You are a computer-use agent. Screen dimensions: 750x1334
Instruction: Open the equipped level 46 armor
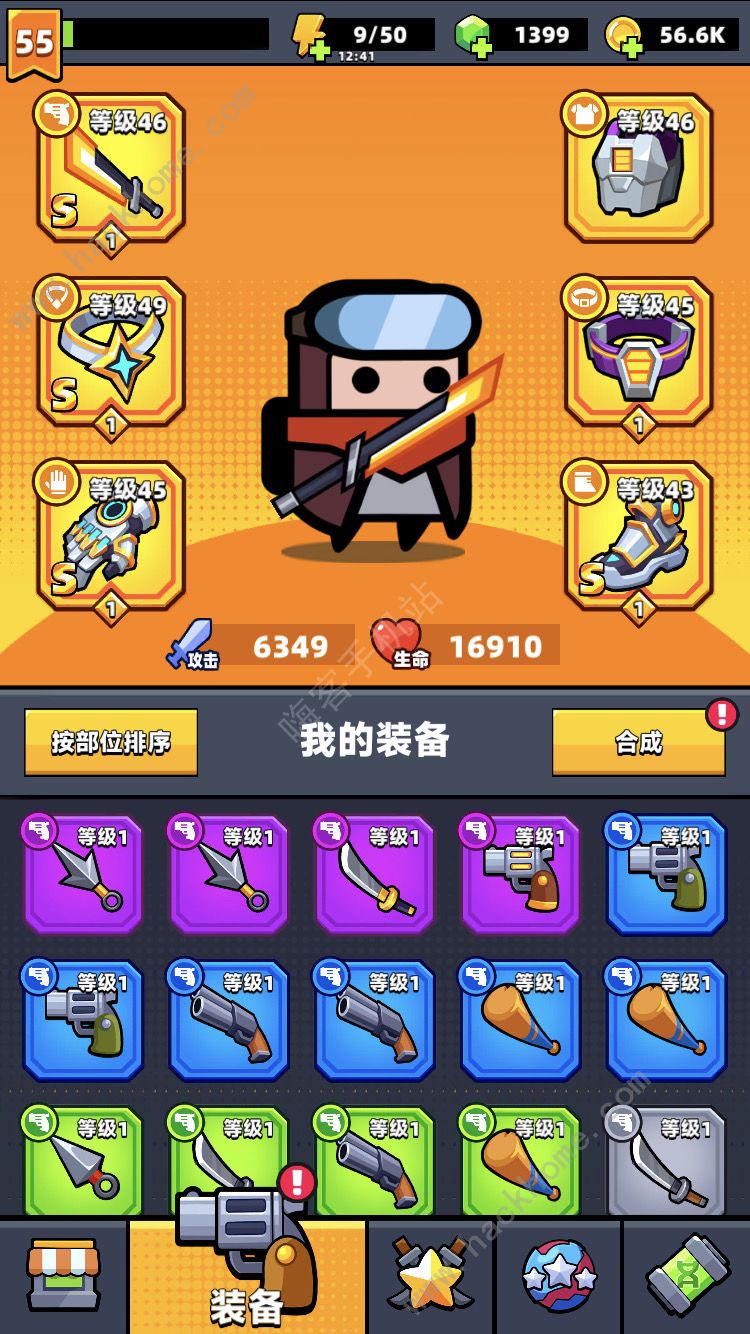point(639,168)
